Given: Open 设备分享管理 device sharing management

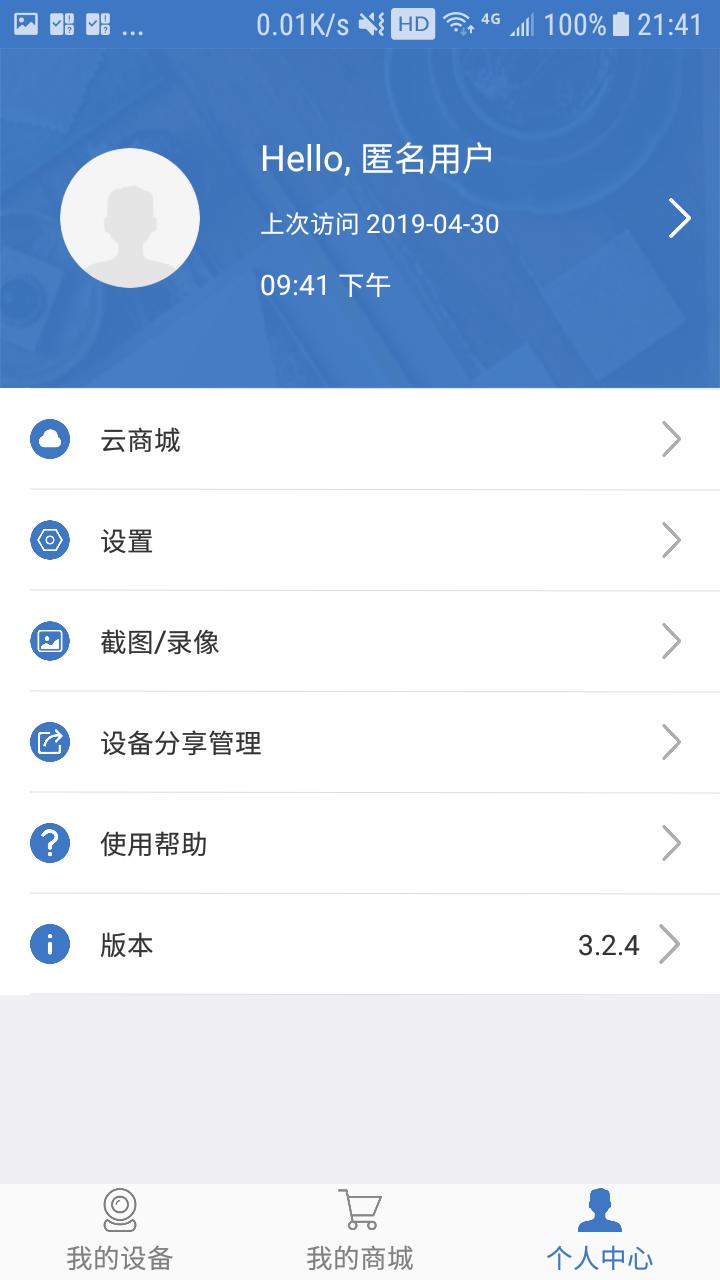Looking at the screenshot, I should click(360, 743).
